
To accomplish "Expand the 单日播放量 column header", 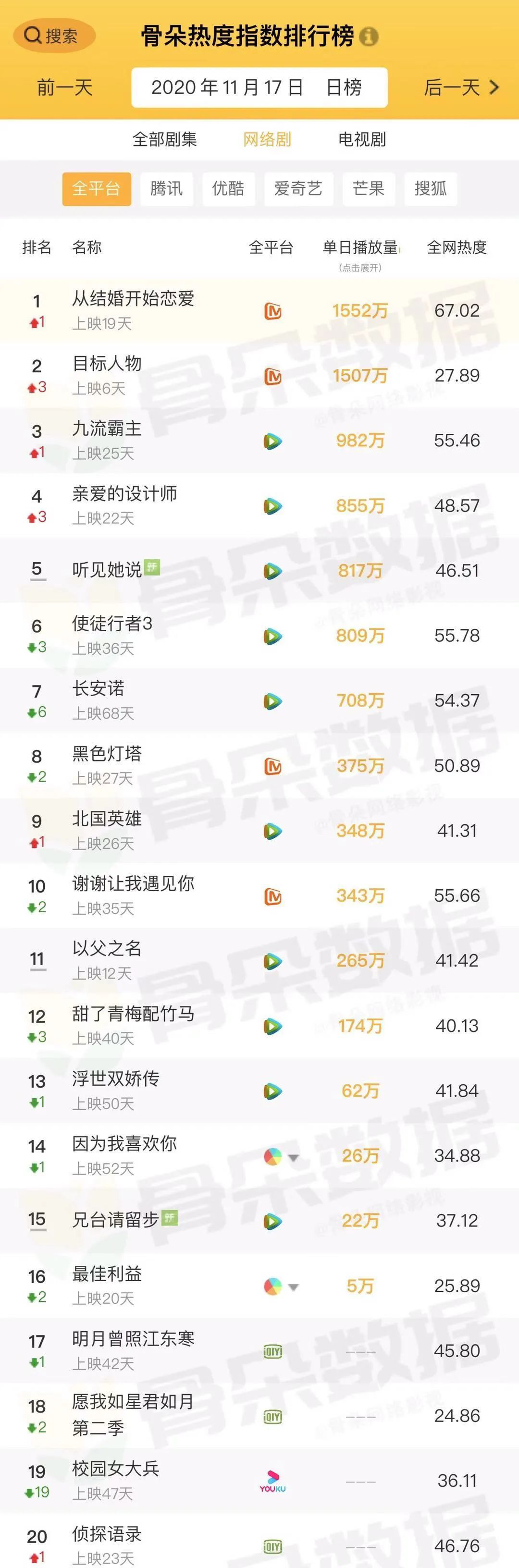I will 360,252.
